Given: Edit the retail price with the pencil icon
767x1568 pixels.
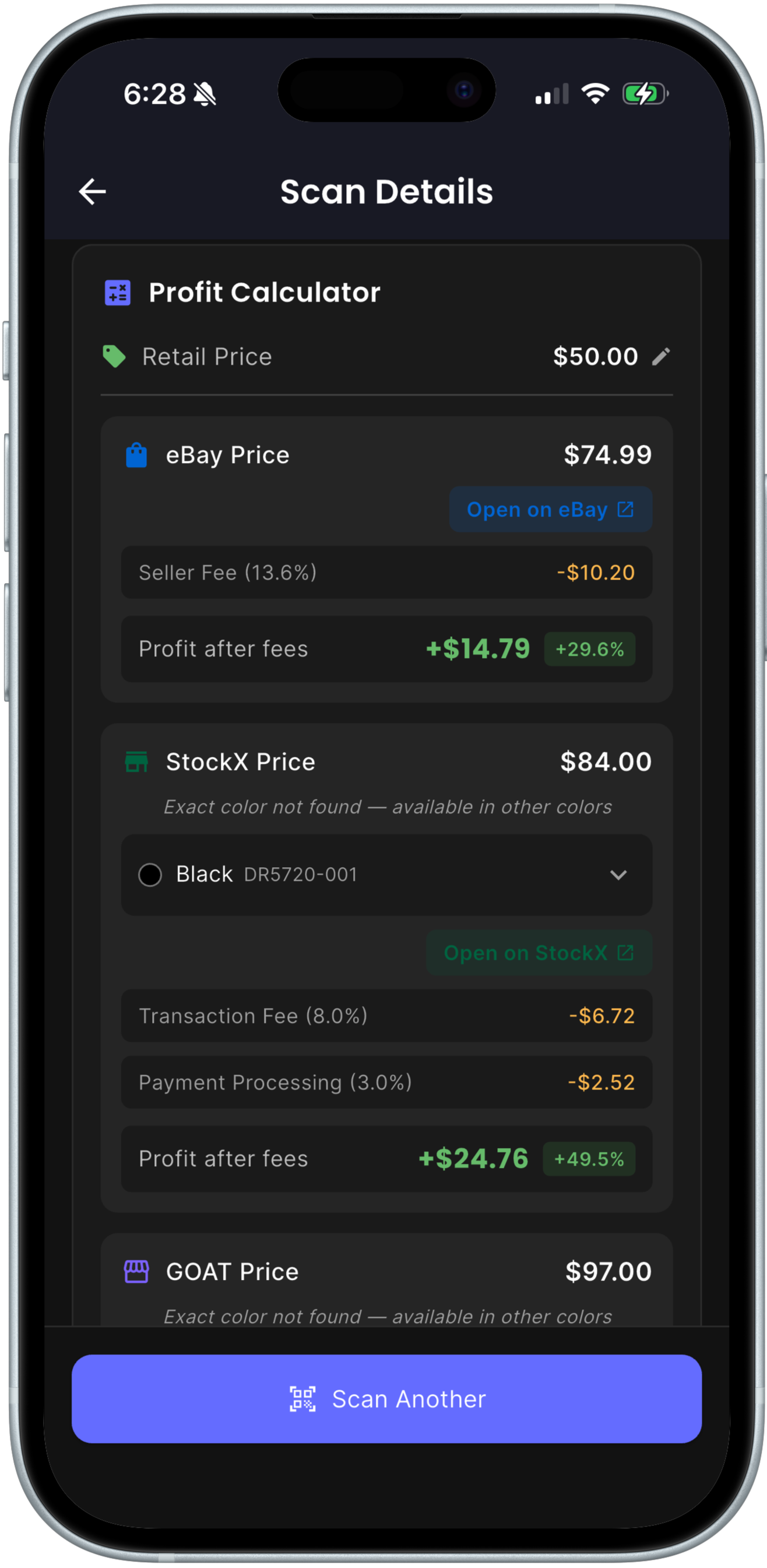Looking at the screenshot, I should 660,357.
